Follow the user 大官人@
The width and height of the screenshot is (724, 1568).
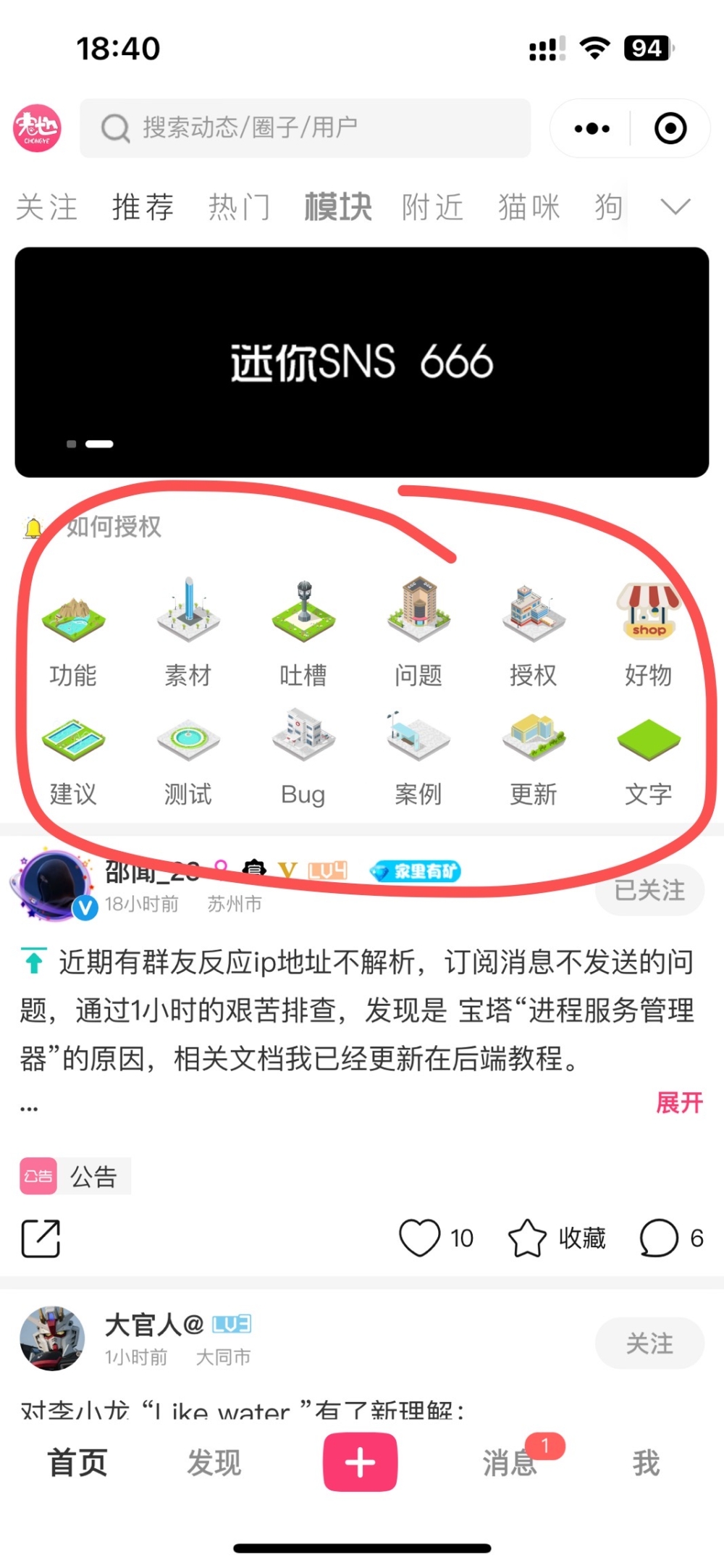tap(649, 1343)
